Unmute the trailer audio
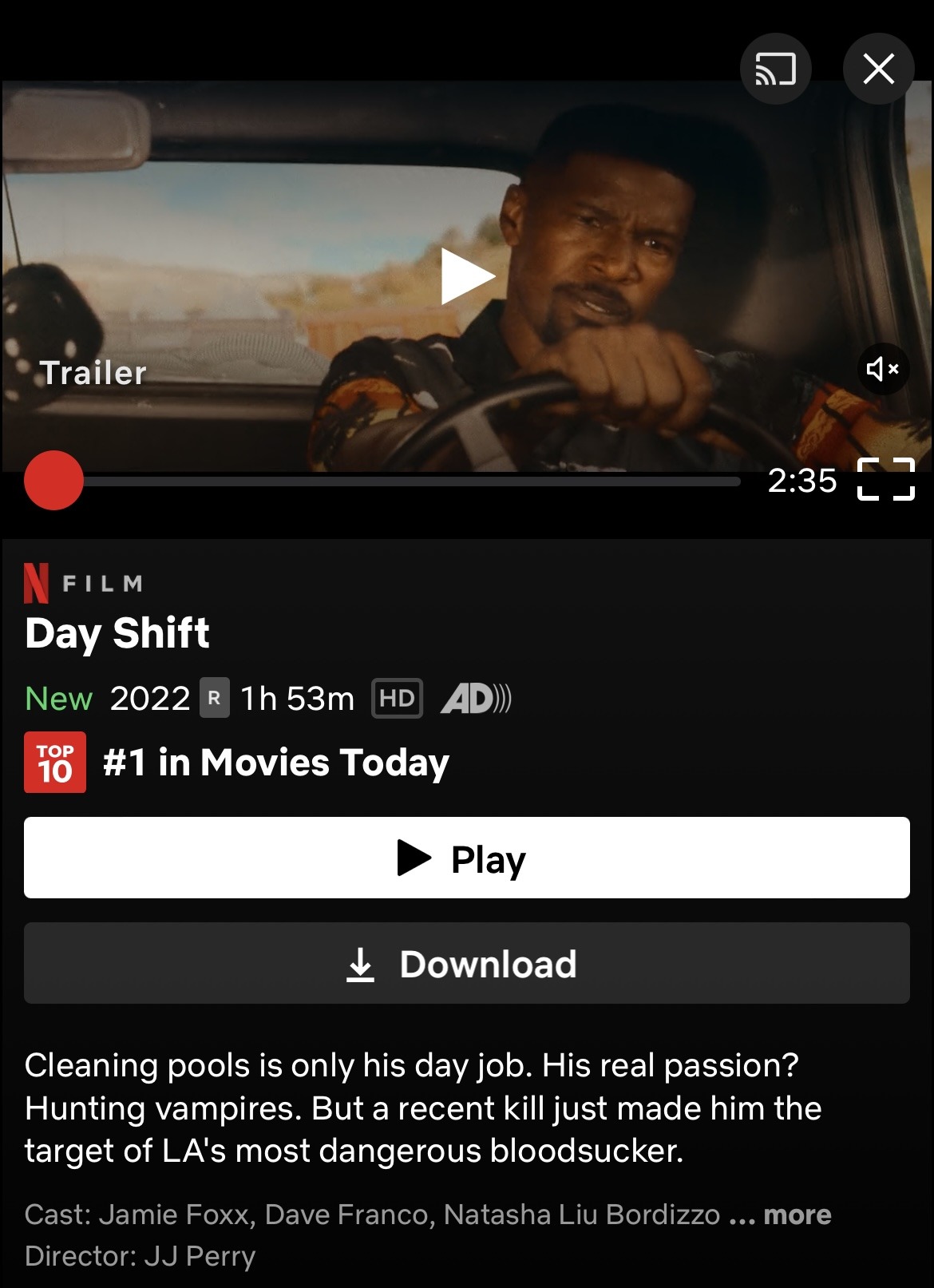 883,369
